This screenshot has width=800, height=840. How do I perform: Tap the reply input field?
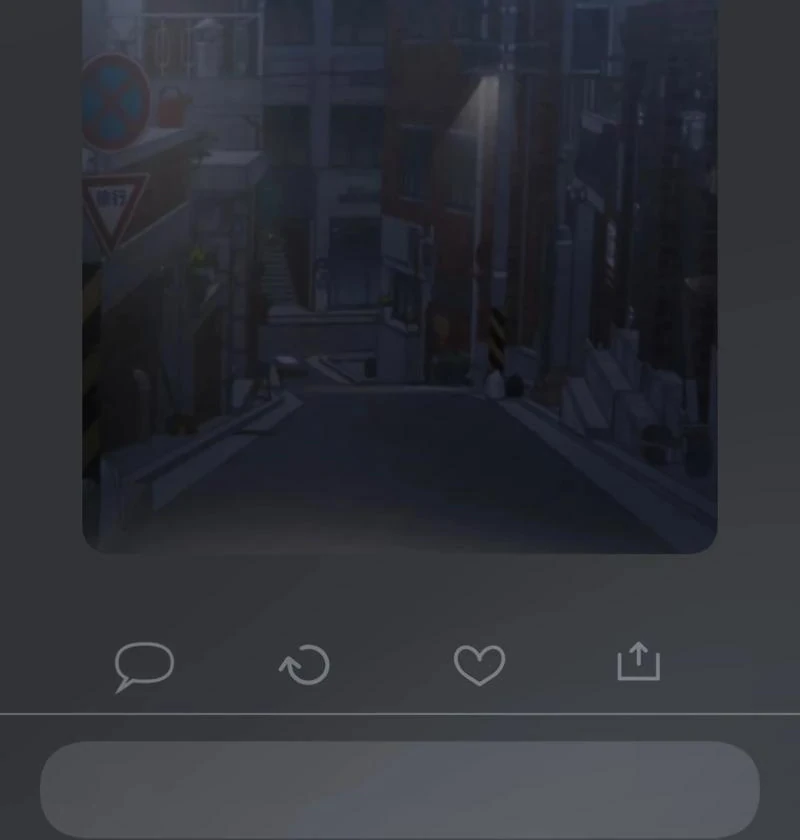coord(400,790)
